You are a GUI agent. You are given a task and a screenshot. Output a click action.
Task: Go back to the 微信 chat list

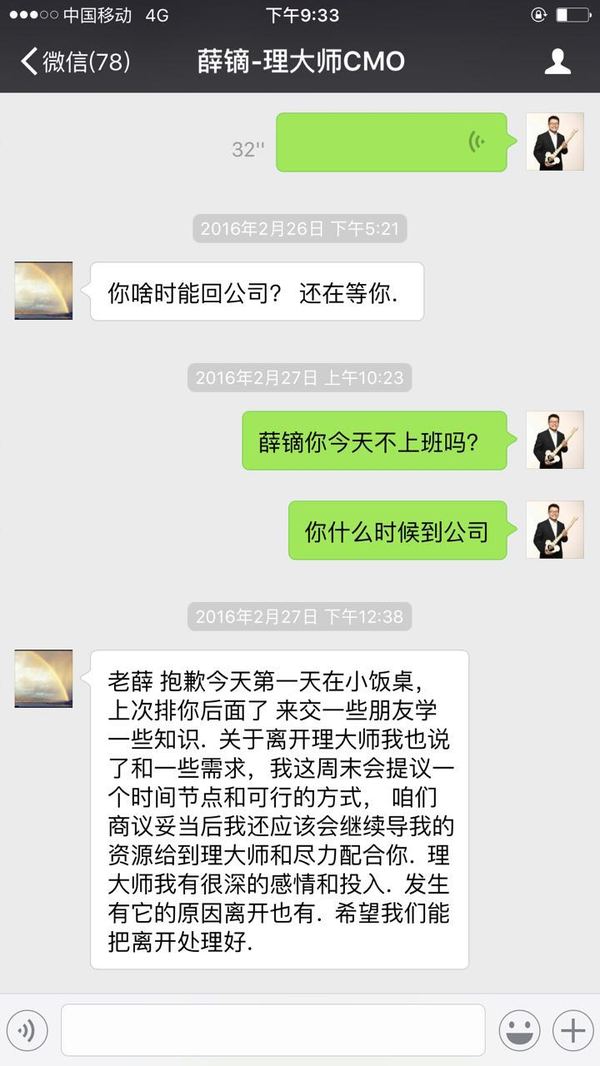pos(75,62)
